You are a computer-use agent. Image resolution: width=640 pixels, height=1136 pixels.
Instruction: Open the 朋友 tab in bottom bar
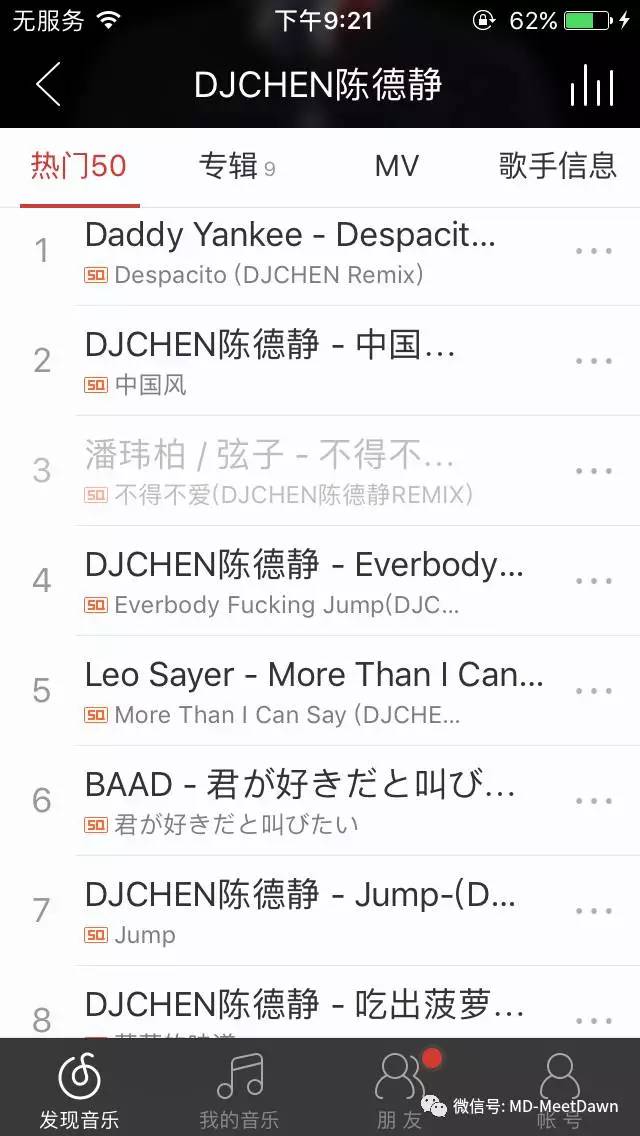click(400, 1089)
